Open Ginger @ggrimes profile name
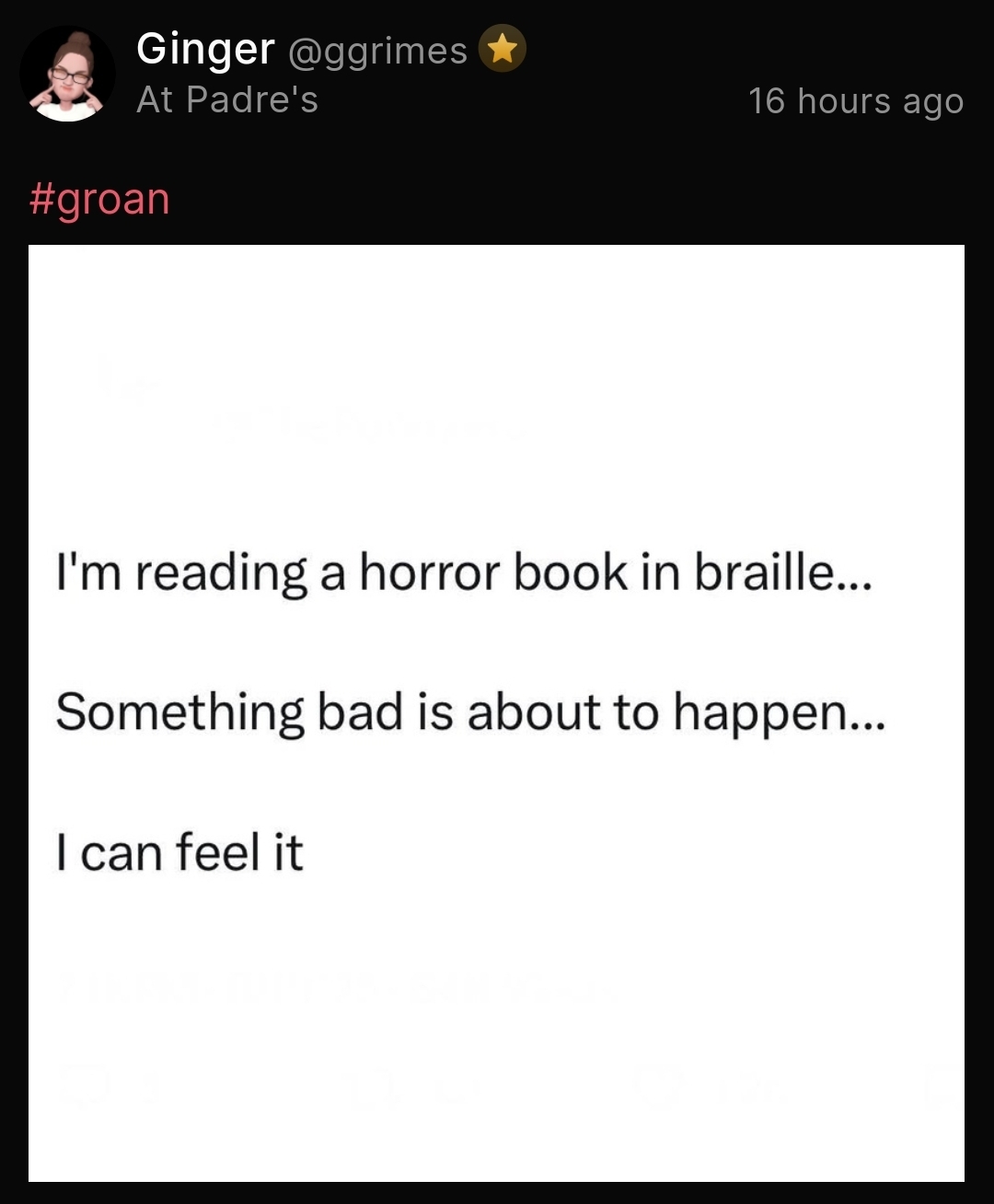The image size is (994, 1204). 206,49
